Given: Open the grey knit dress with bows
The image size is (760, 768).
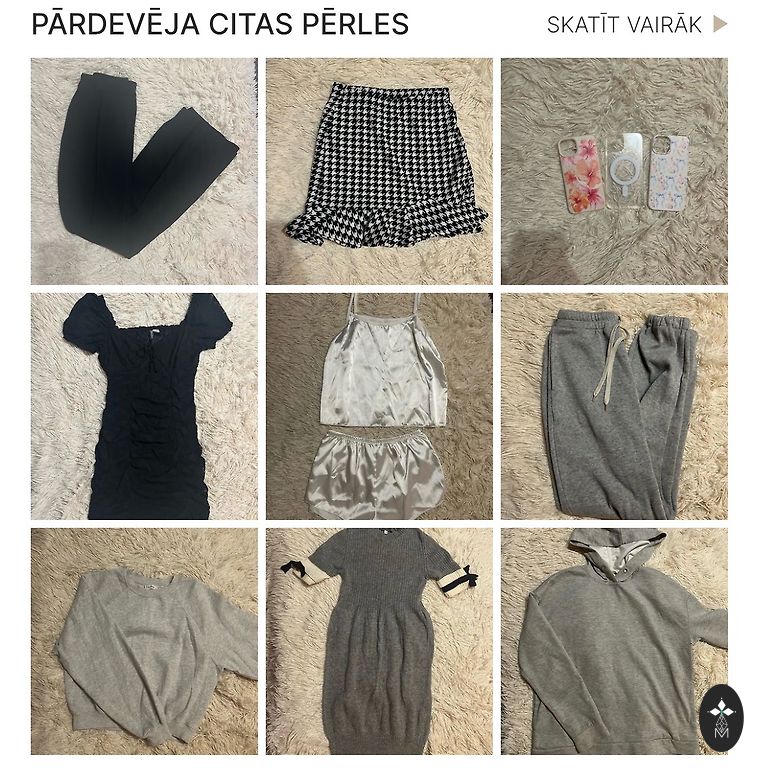Looking at the screenshot, I should point(379,641).
